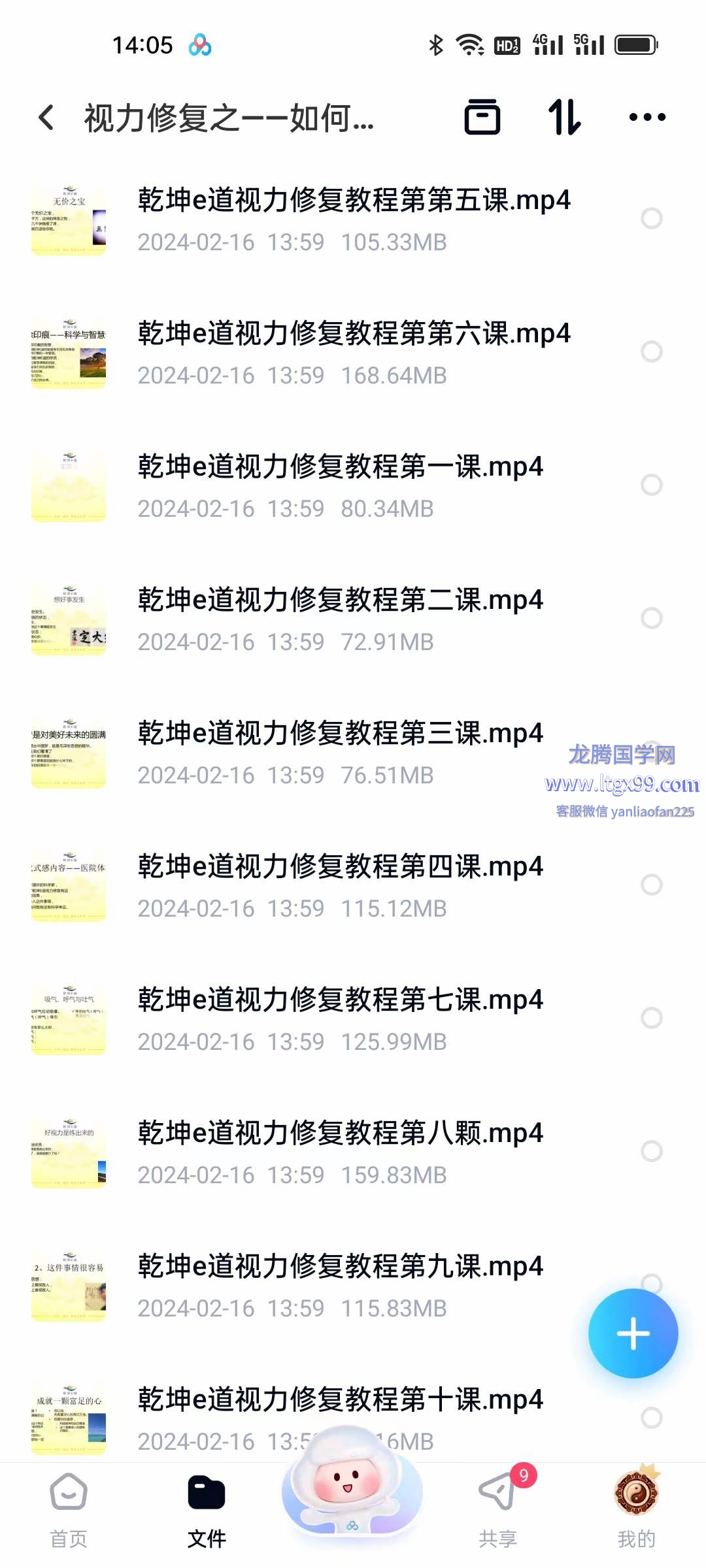
Task: Open the three-dot overflow menu
Action: click(647, 118)
